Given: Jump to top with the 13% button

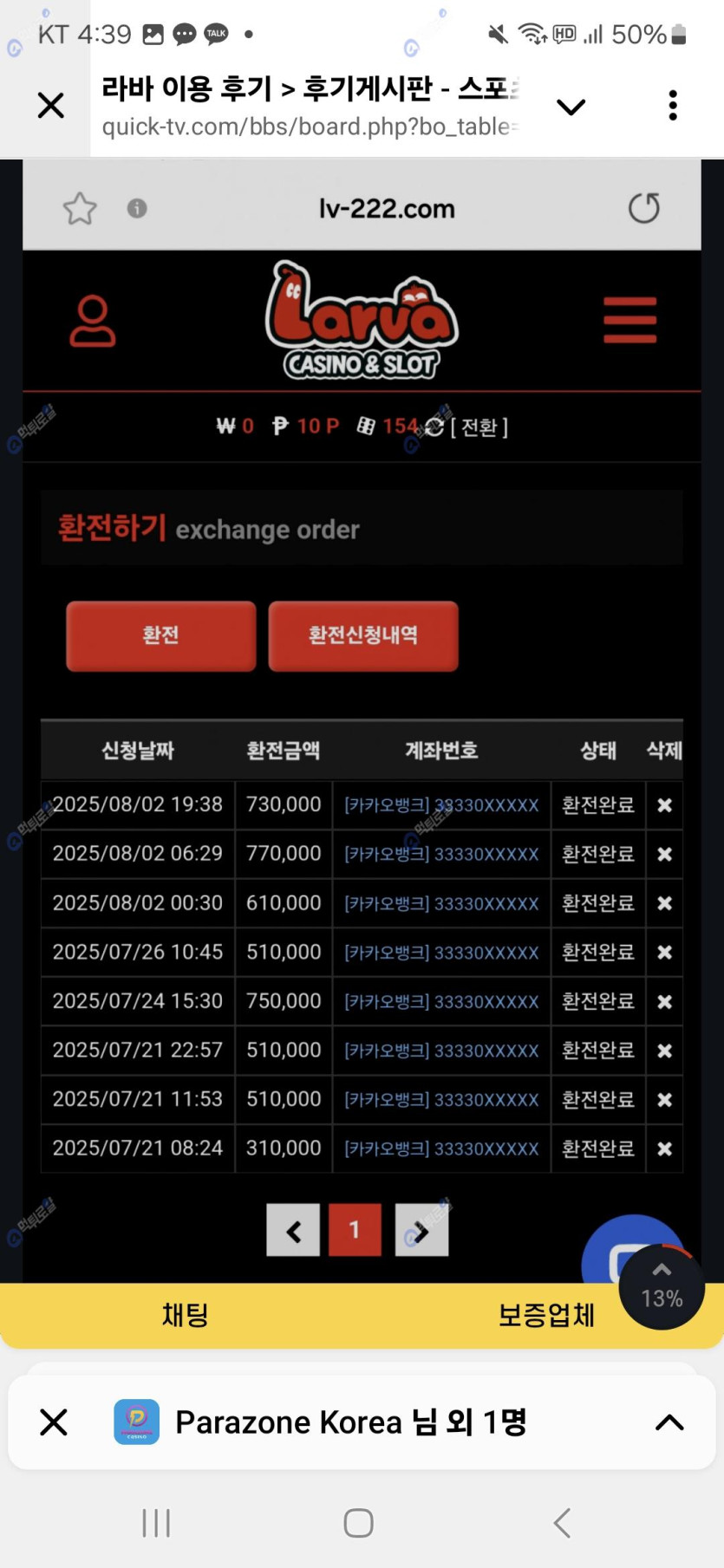Looking at the screenshot, I should [x=662, y=1287].
